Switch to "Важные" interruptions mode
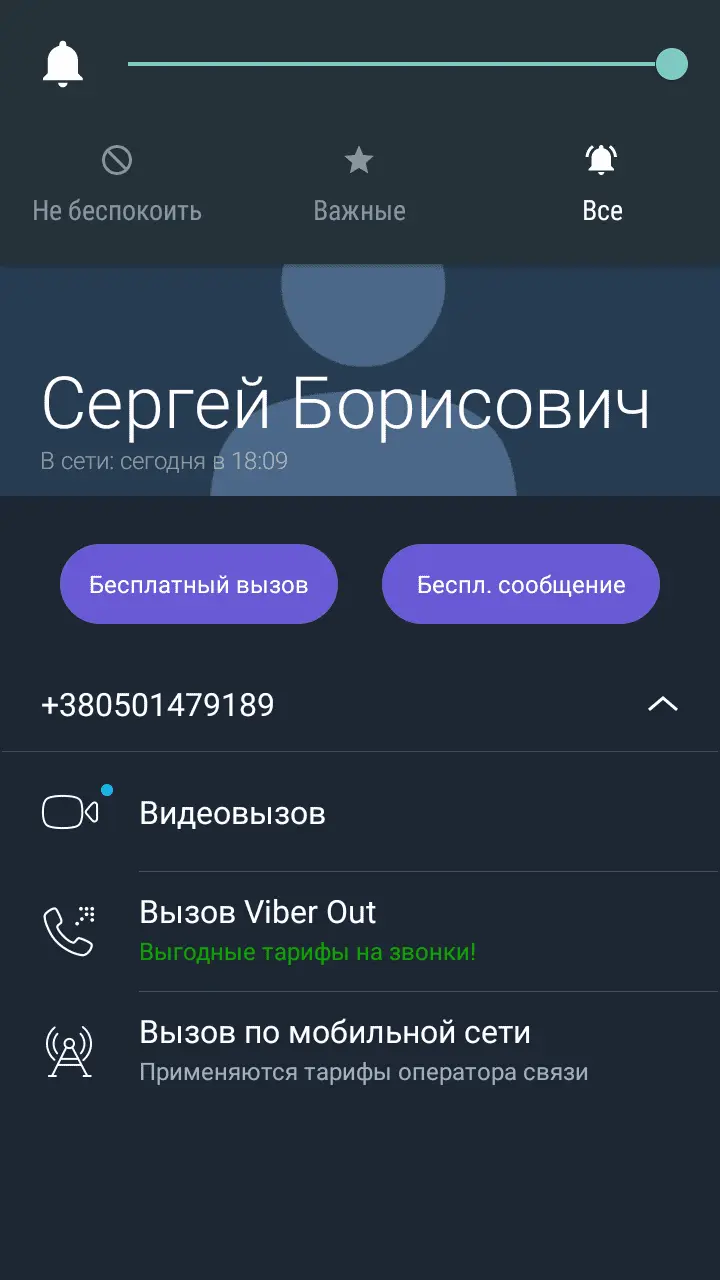Screen dimensions: 720x1280 [x=359, y=185]
